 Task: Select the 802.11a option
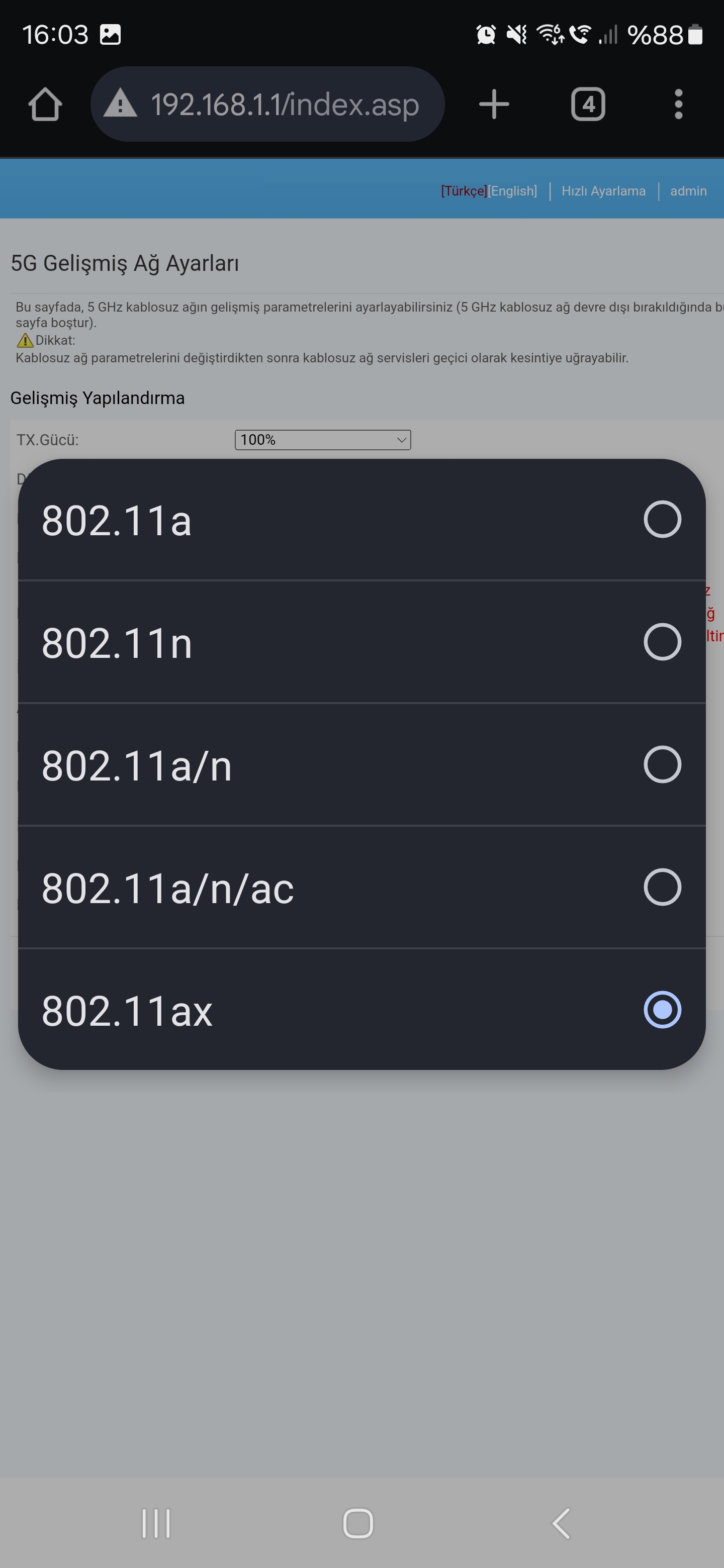361,520
